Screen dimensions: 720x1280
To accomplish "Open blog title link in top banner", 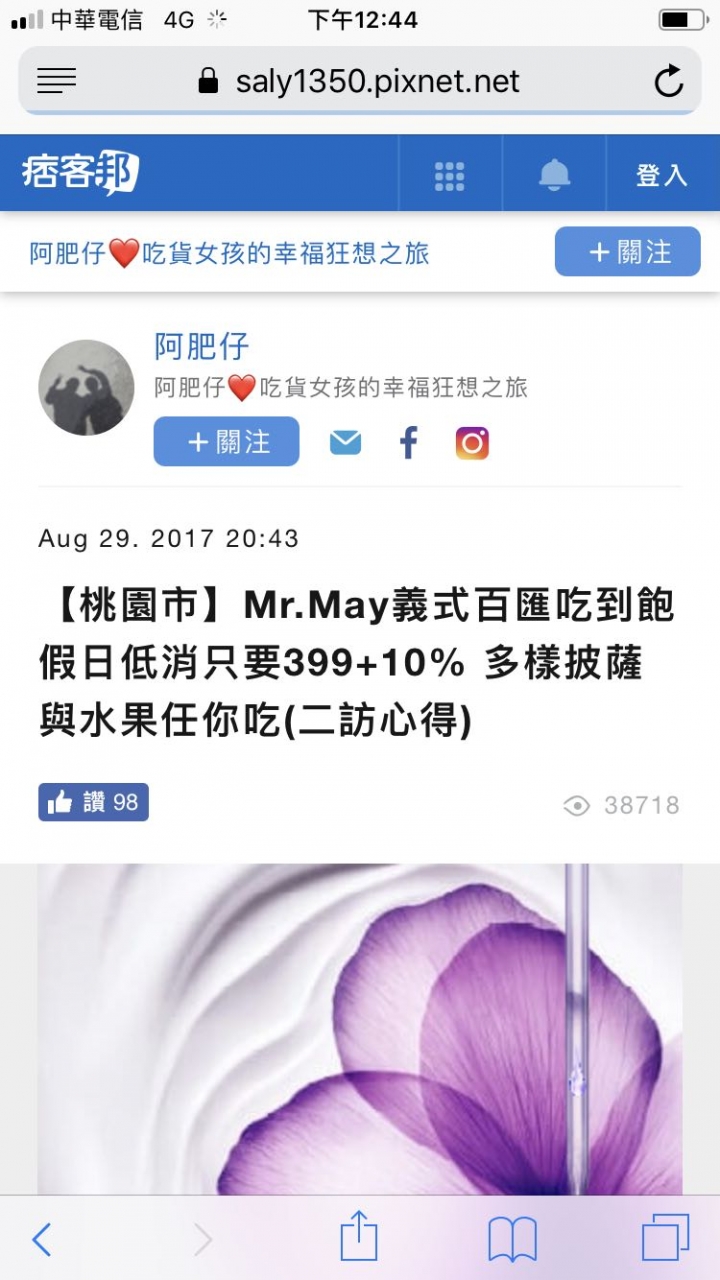I will (x=229, y=253).
